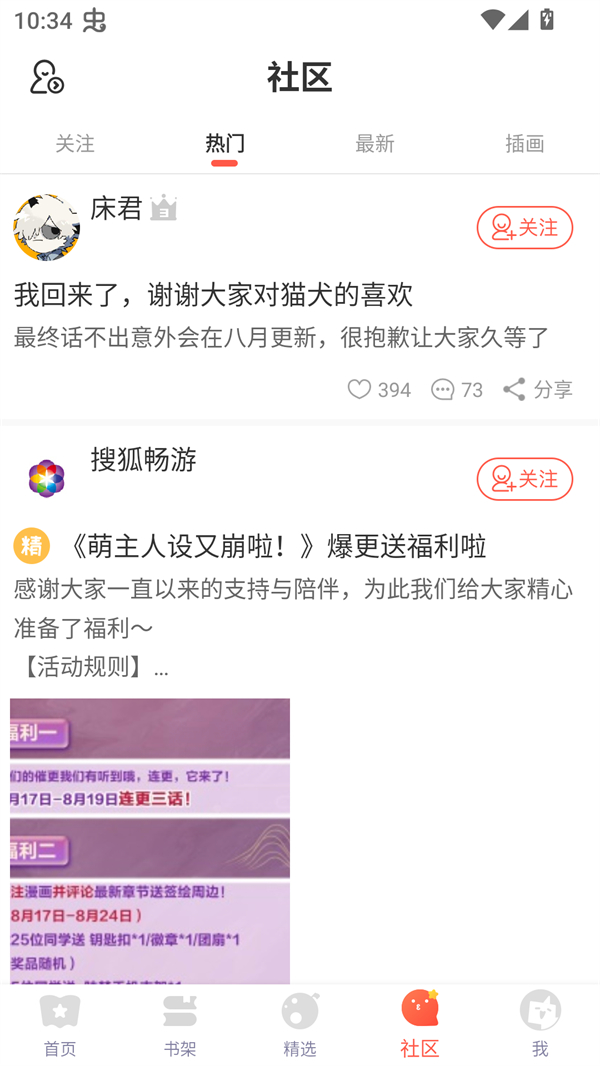Open the 我 tab
The image size is (600, 1066).
coord(540,1024)
